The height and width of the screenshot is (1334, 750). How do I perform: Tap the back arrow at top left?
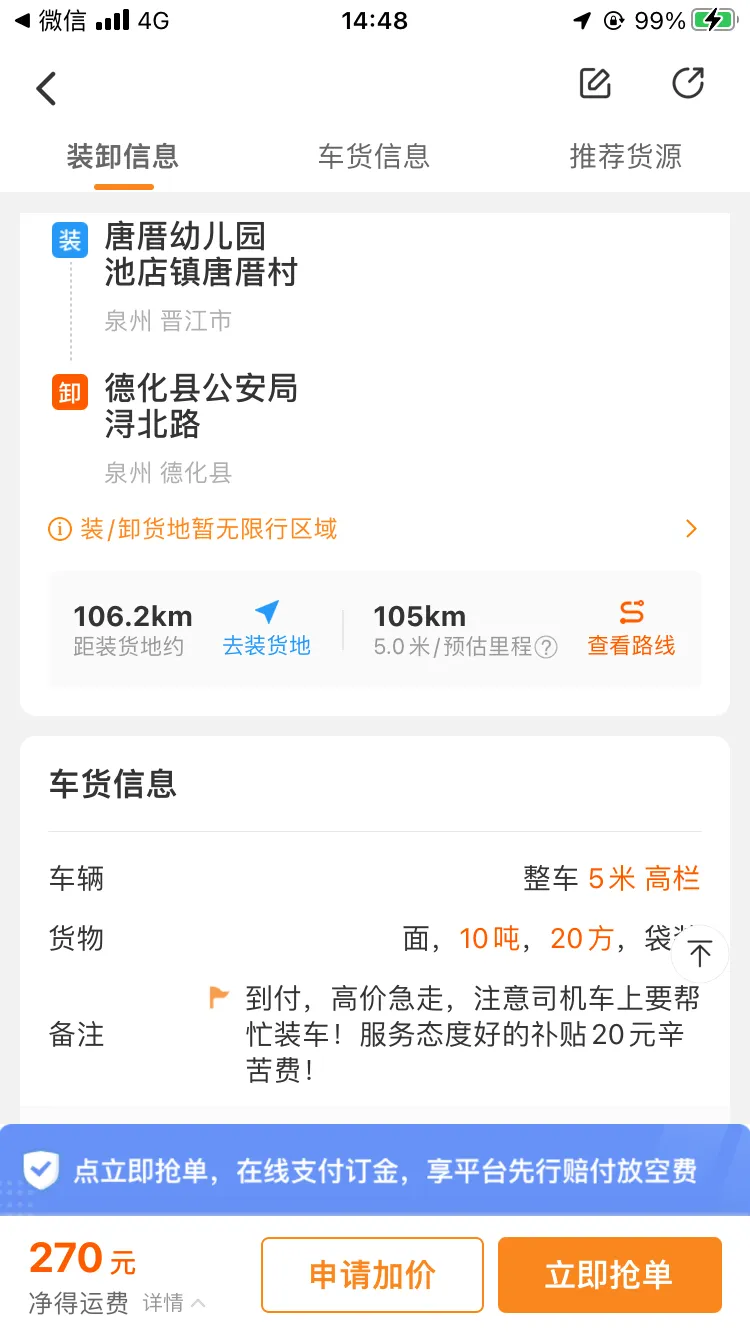coord(45,88)
